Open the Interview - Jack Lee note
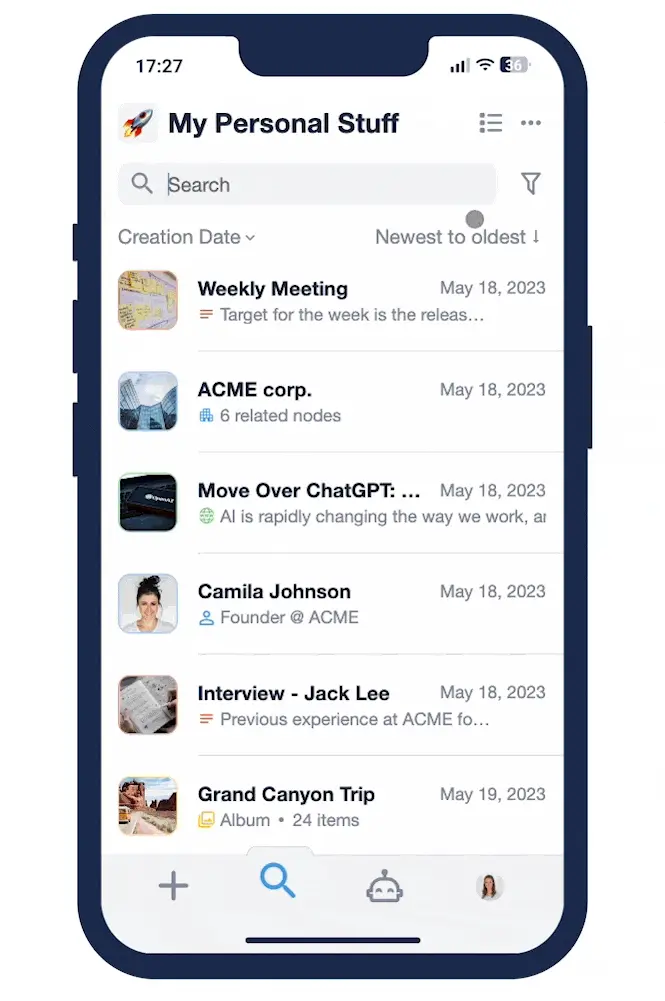 [331, 705]
